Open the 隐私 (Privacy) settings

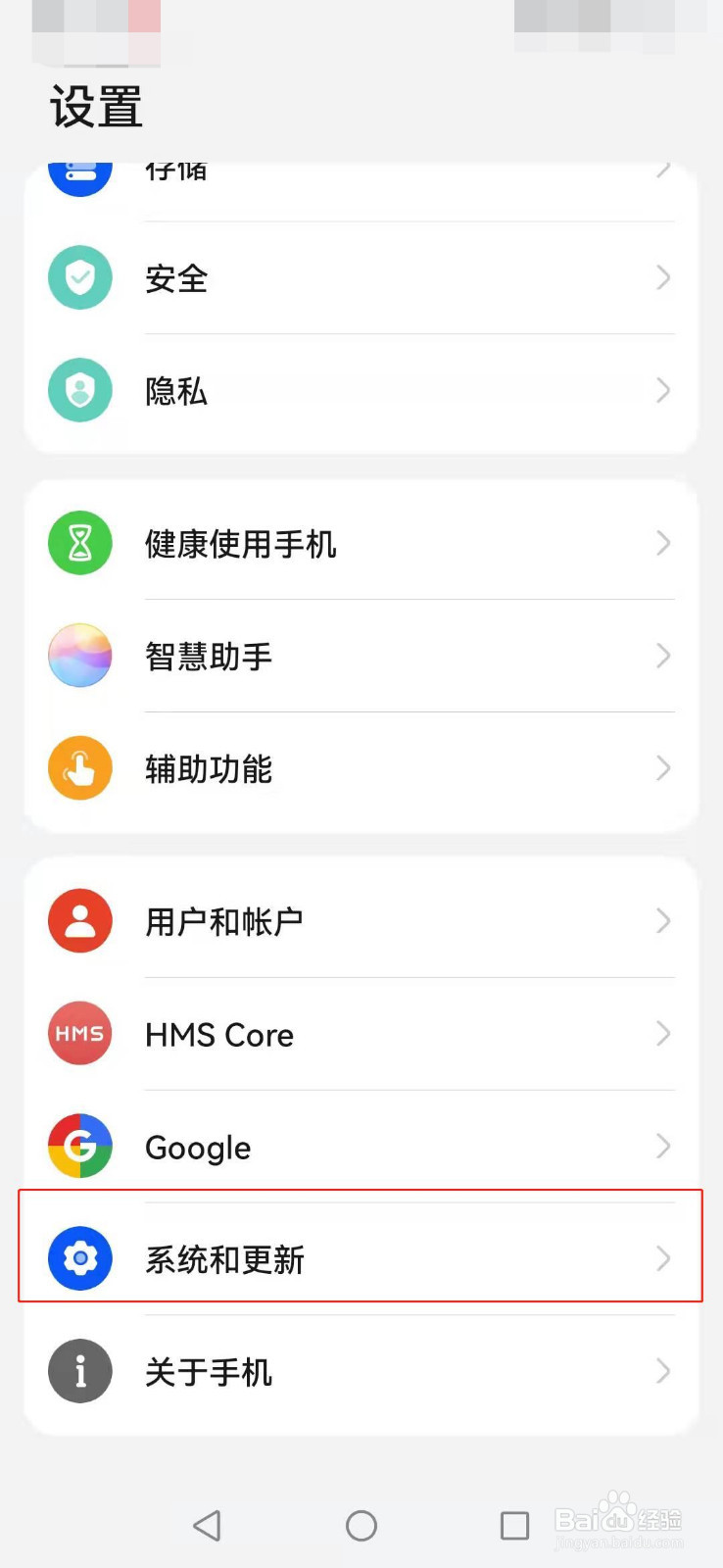(x=361, y=391)
